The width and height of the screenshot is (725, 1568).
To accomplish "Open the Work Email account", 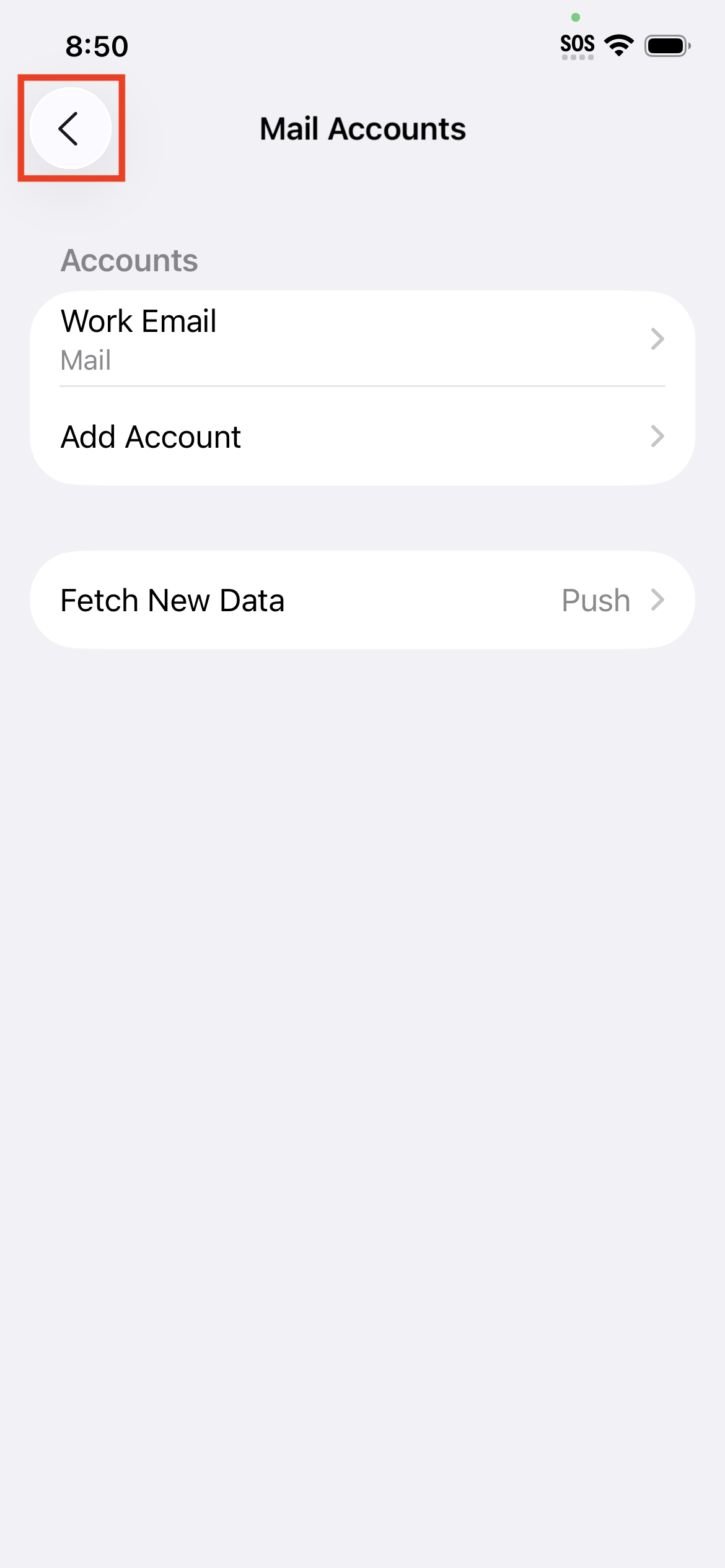I will [x=362, y=339].
